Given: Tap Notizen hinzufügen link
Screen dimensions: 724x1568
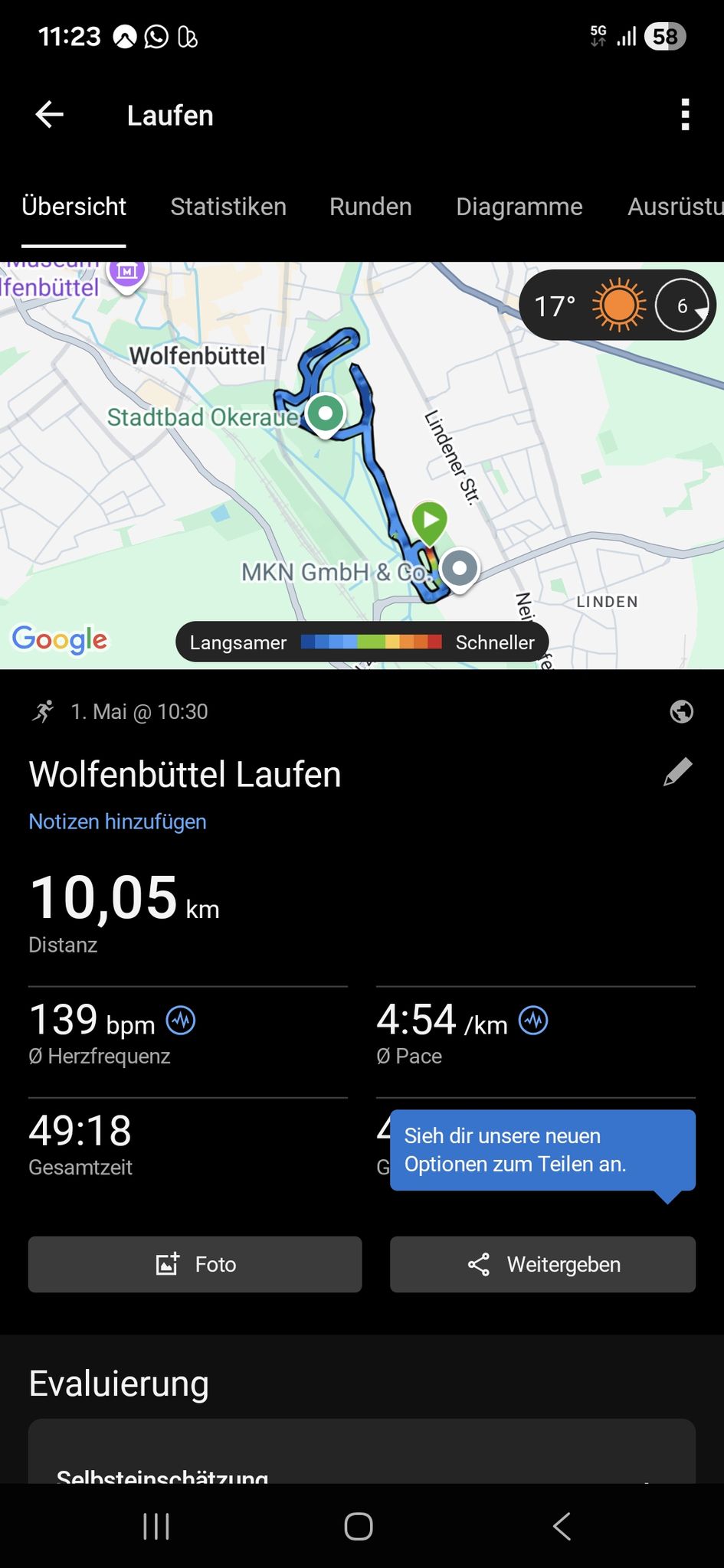Looking at the screenshot, I should click(117, 822).
